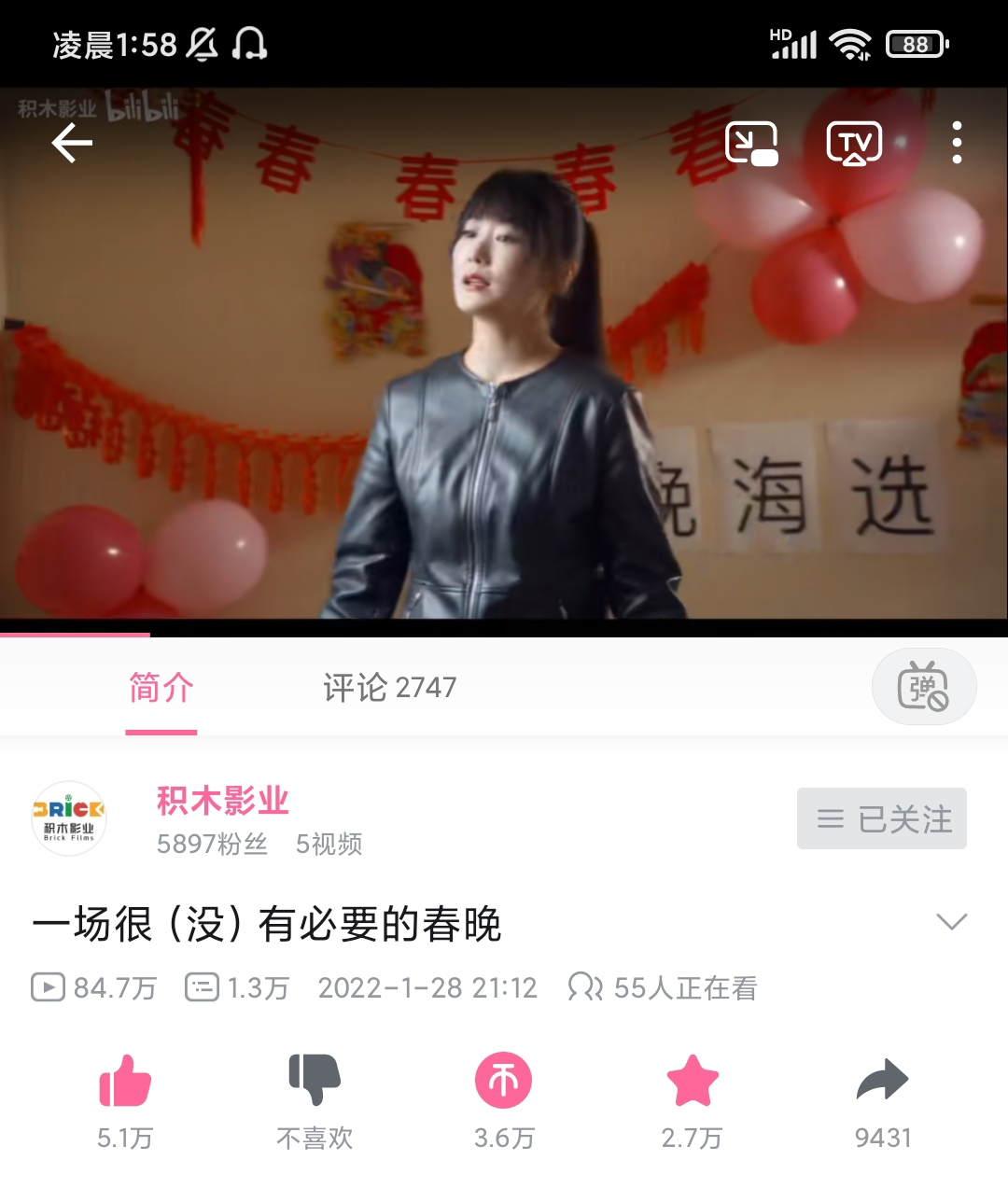The width and height of the screenshot is (1008, 1202).
Task: Select the 简介 tab
Action: (161, 688)
